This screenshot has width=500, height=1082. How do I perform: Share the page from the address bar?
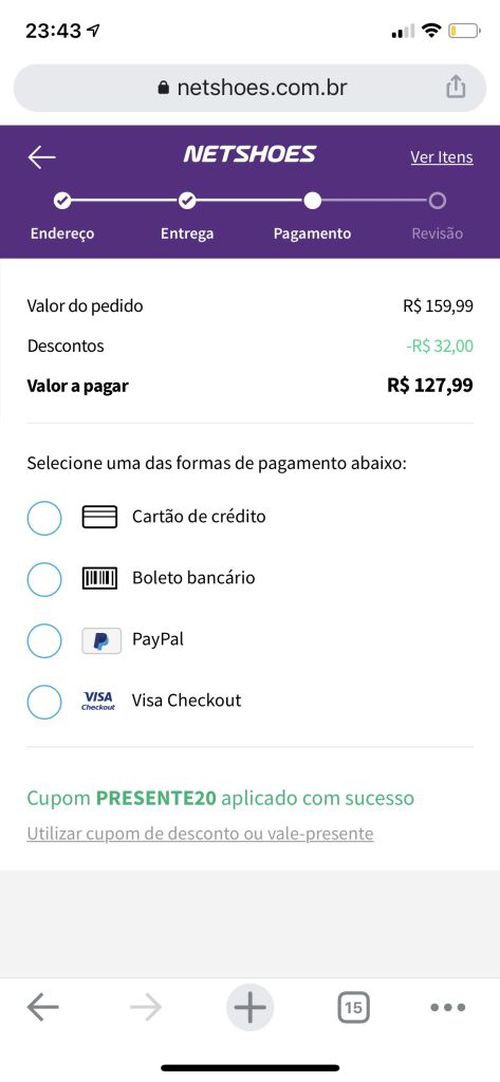coord(455,88)
